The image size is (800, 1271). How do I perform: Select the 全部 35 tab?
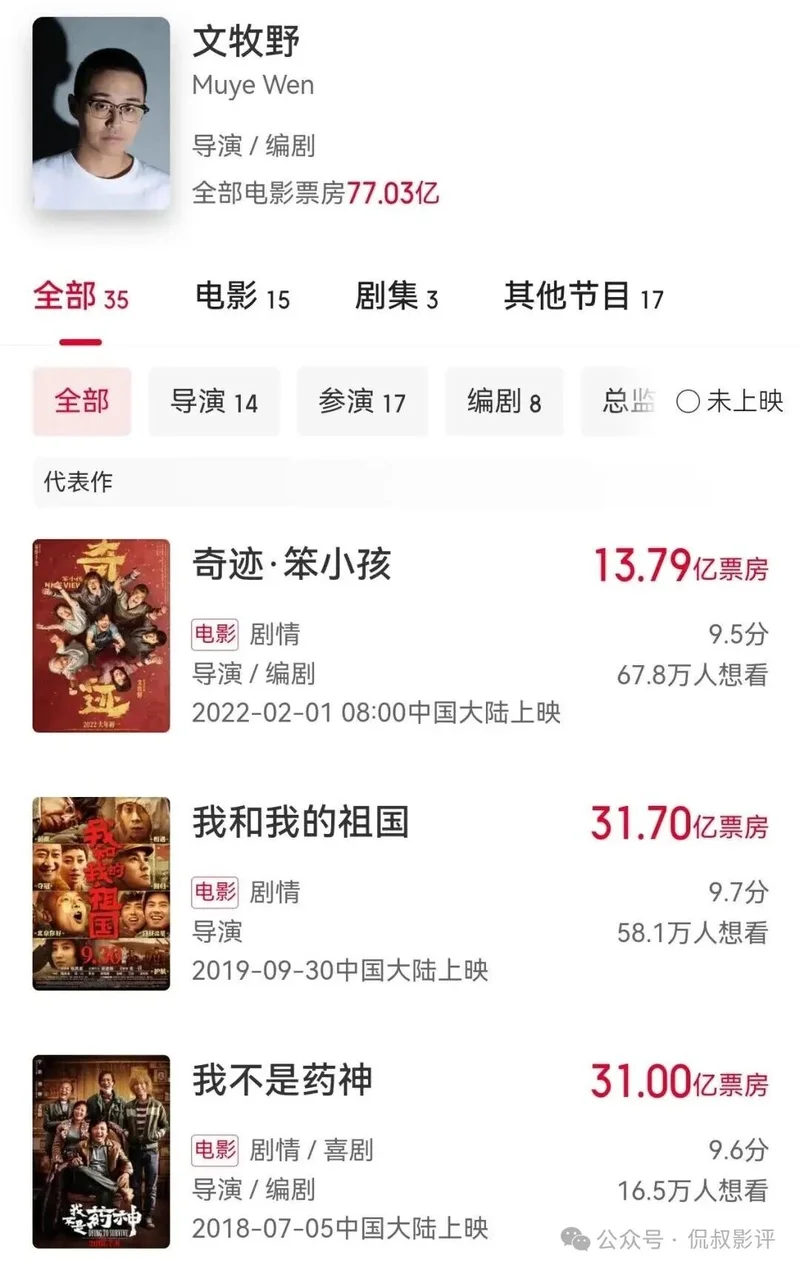click(x=81, y=297)
